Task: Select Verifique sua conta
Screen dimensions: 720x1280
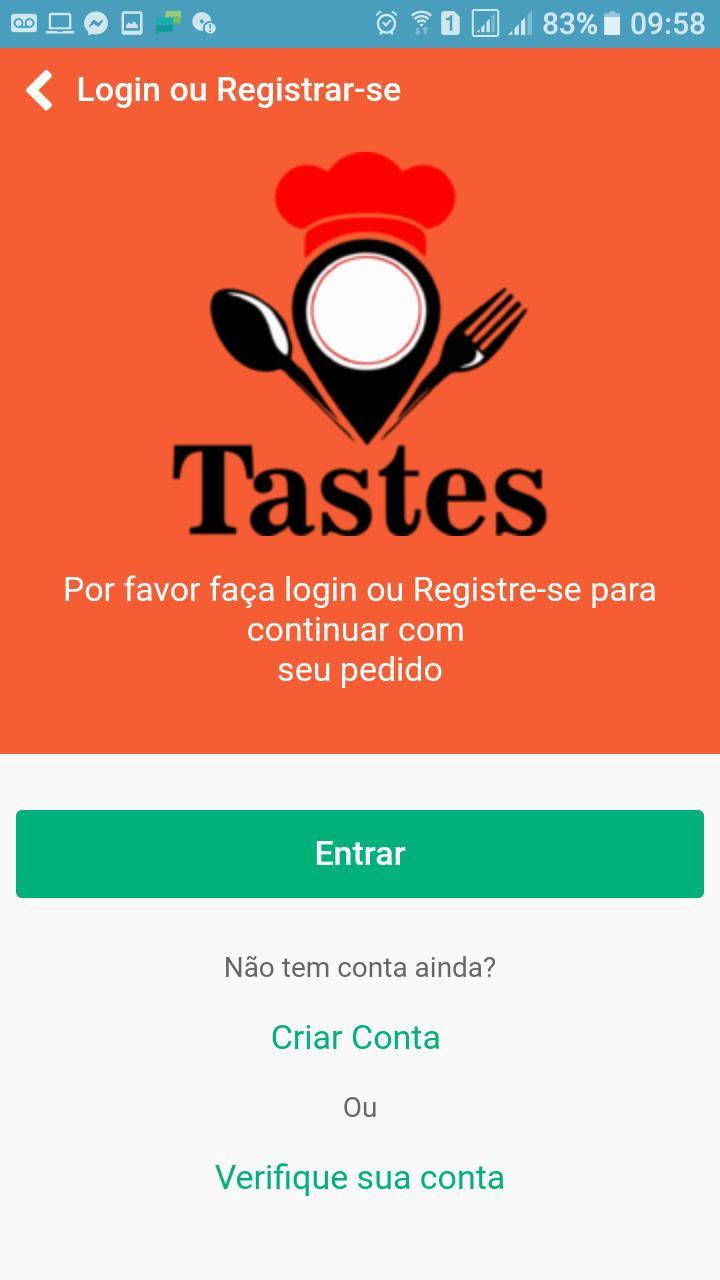Action: pyautogui.click(x=360, y=1177)
